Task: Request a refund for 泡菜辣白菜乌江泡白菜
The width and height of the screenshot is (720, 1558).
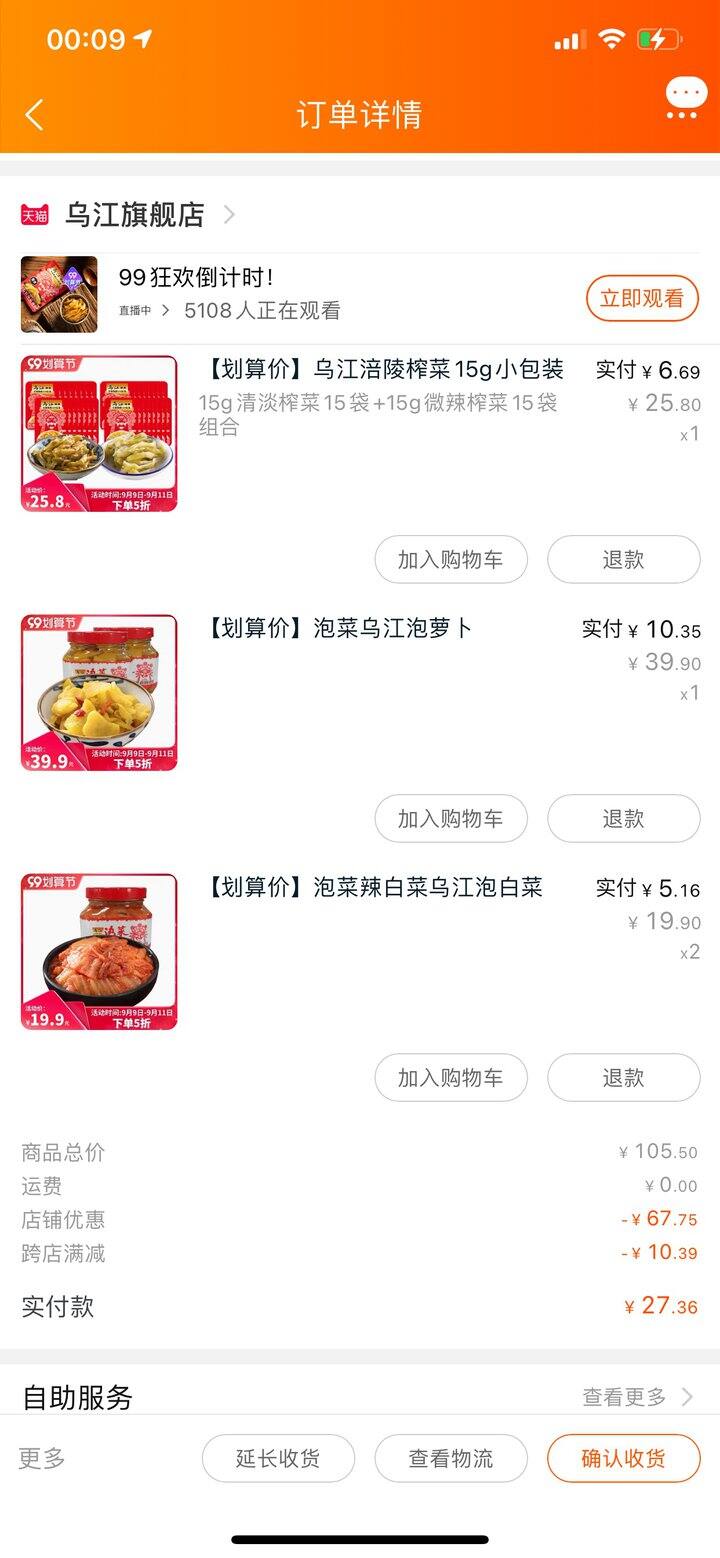Action: pyautogui.click(x=624, y=1077)
